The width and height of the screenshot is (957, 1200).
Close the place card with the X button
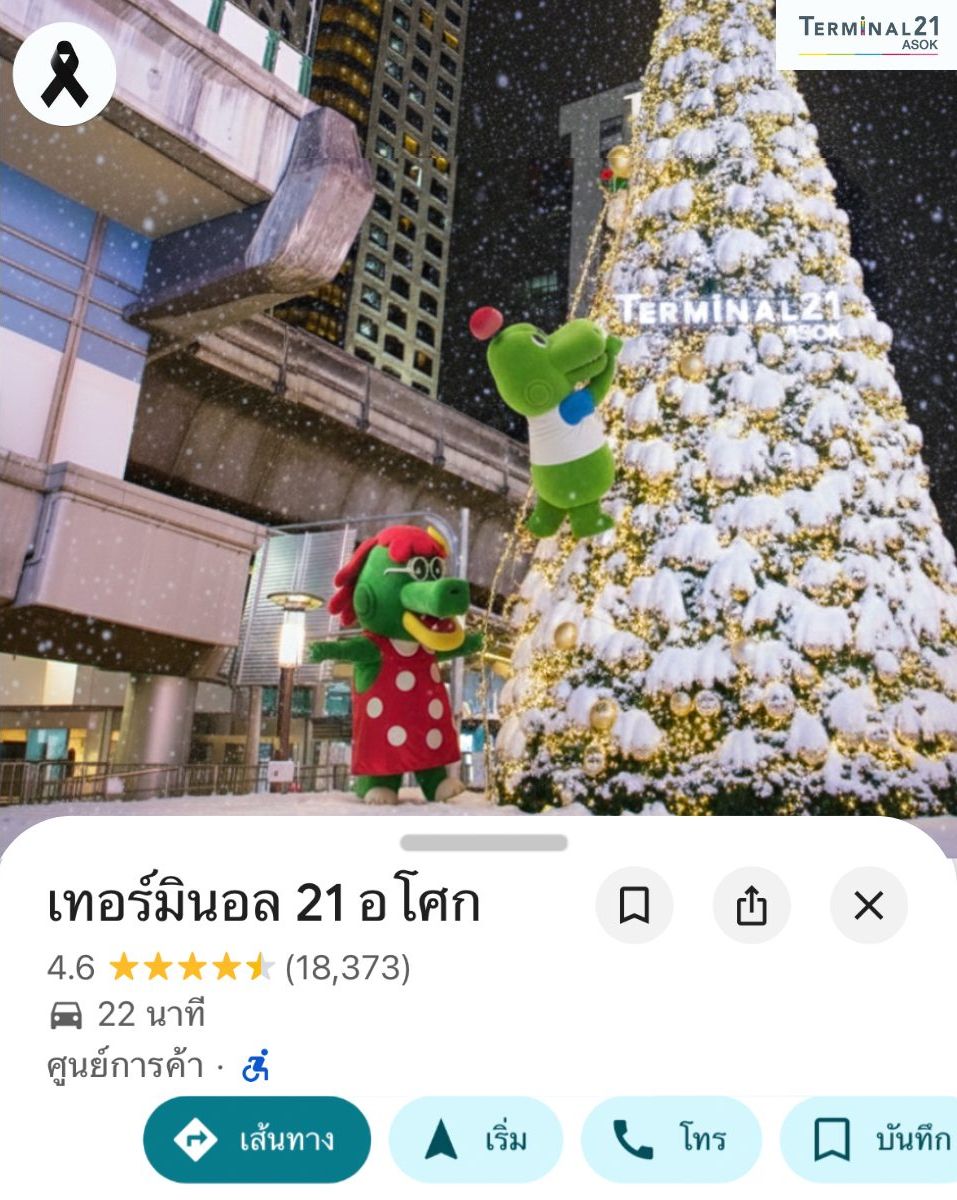tap(869, 904)
